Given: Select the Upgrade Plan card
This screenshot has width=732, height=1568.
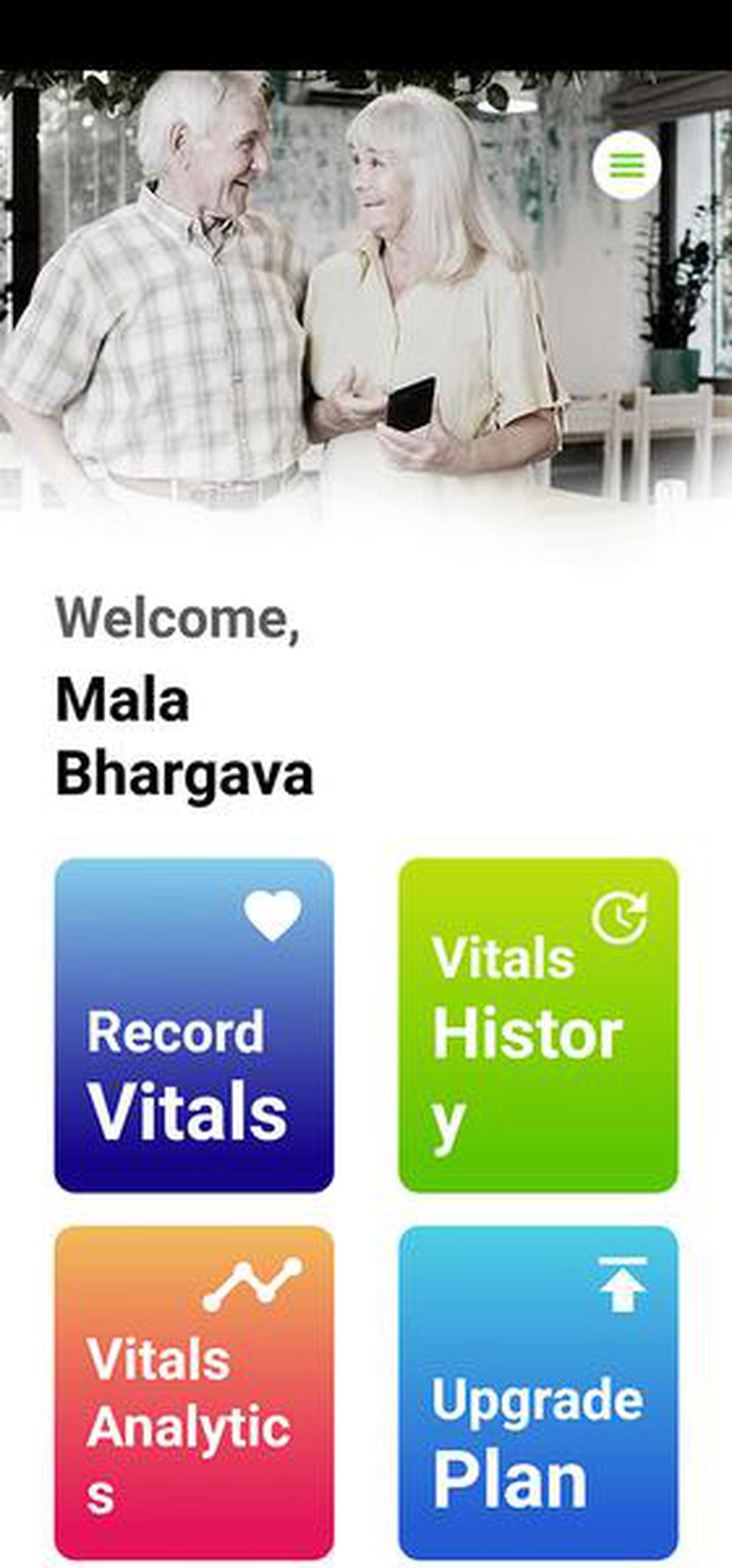Looking at the screenshot, I should 538,1394.
